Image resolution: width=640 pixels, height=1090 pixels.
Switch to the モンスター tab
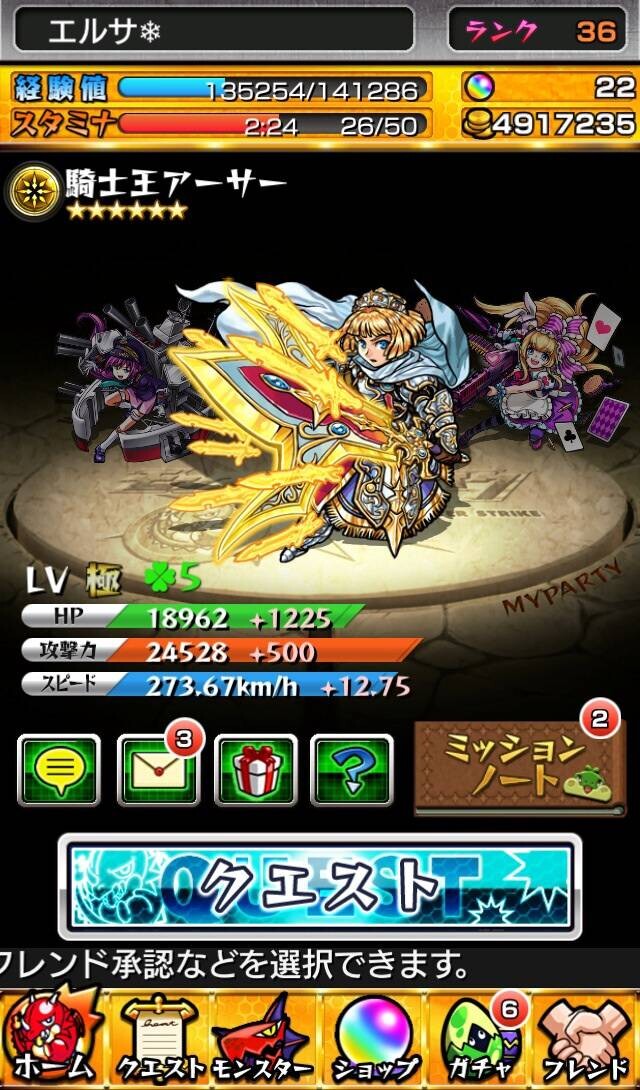(263, 1039)
